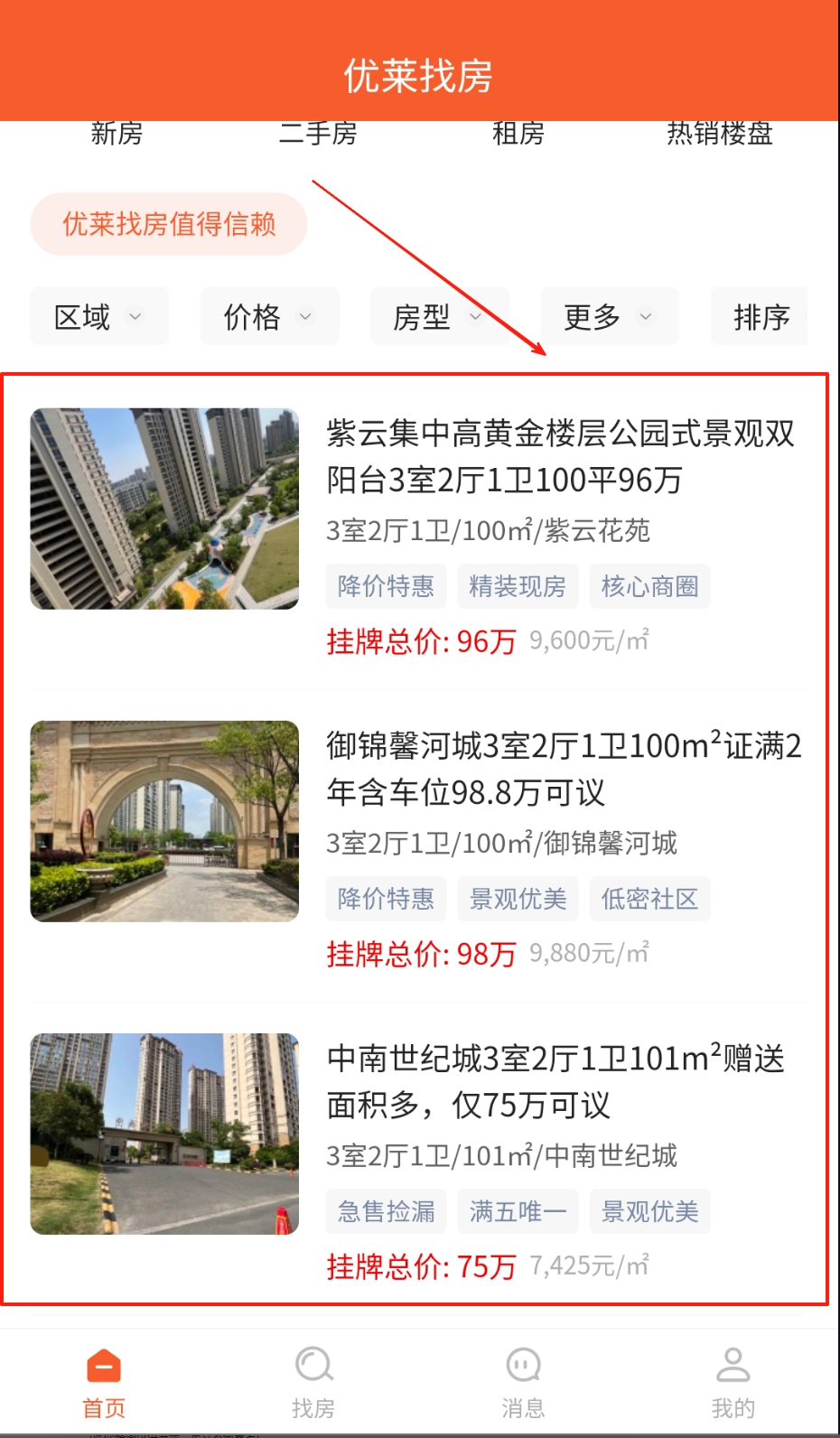Viewport: 840px width, 1438px height.
Task: View the 御锦馨河城 98万 listing
Action: (x=562, y=769)
